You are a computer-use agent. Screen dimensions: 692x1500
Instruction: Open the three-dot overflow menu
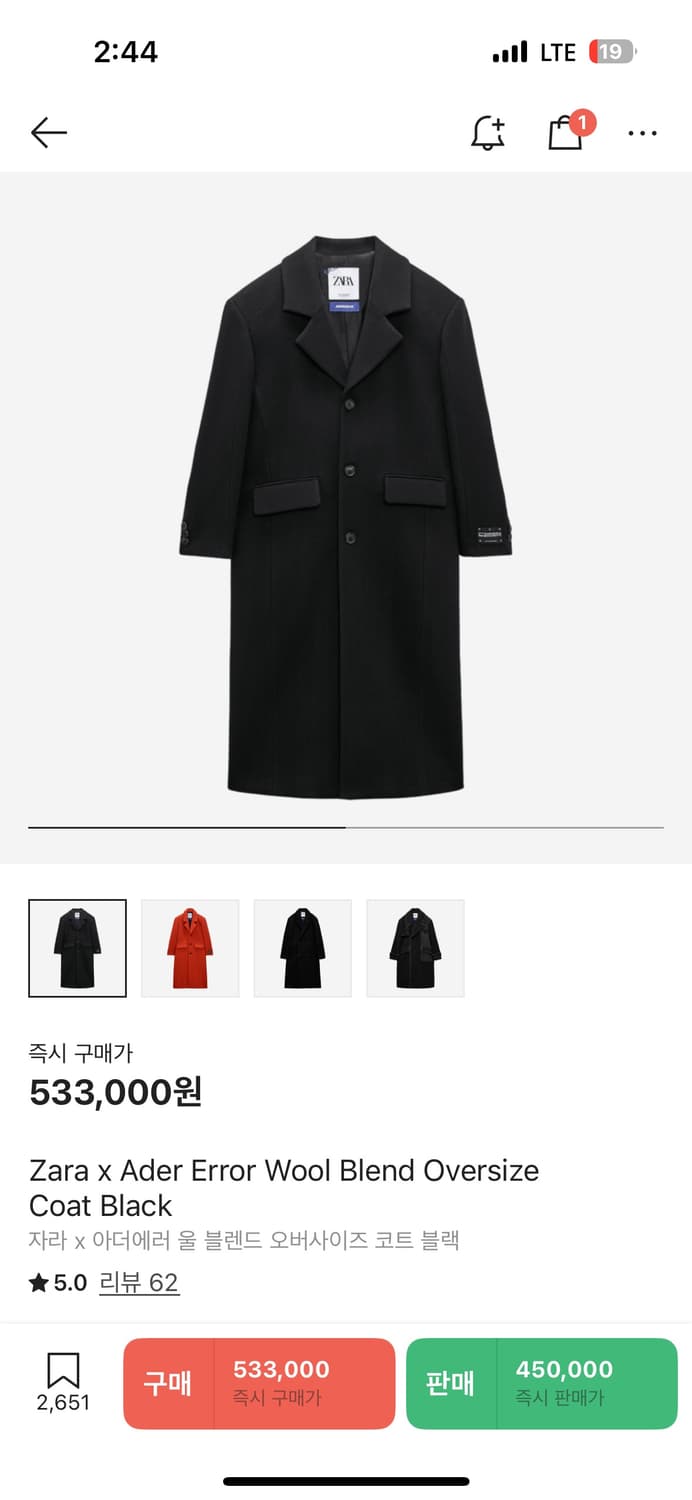pyautogui.click(x=642, y=133)
